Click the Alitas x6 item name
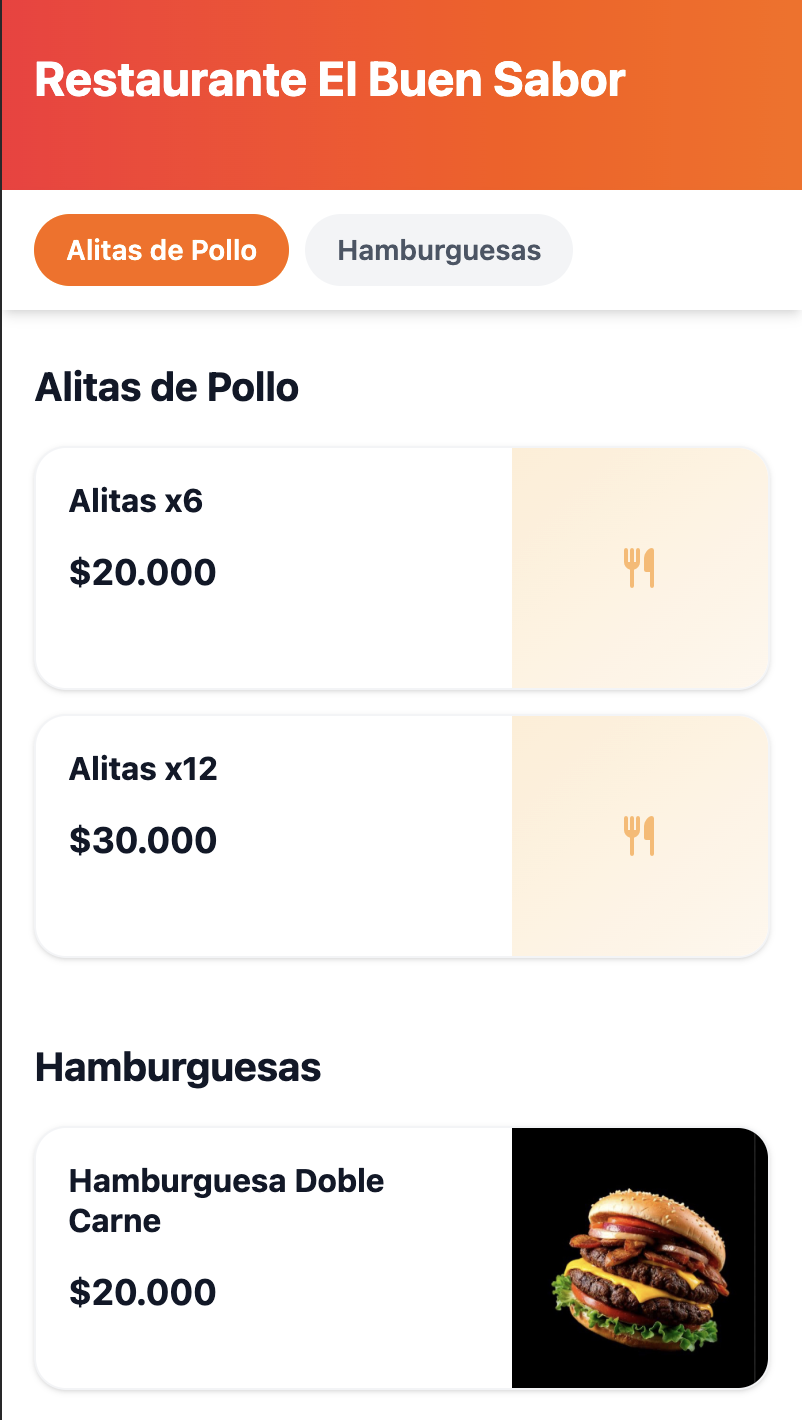 click(136, 501)
